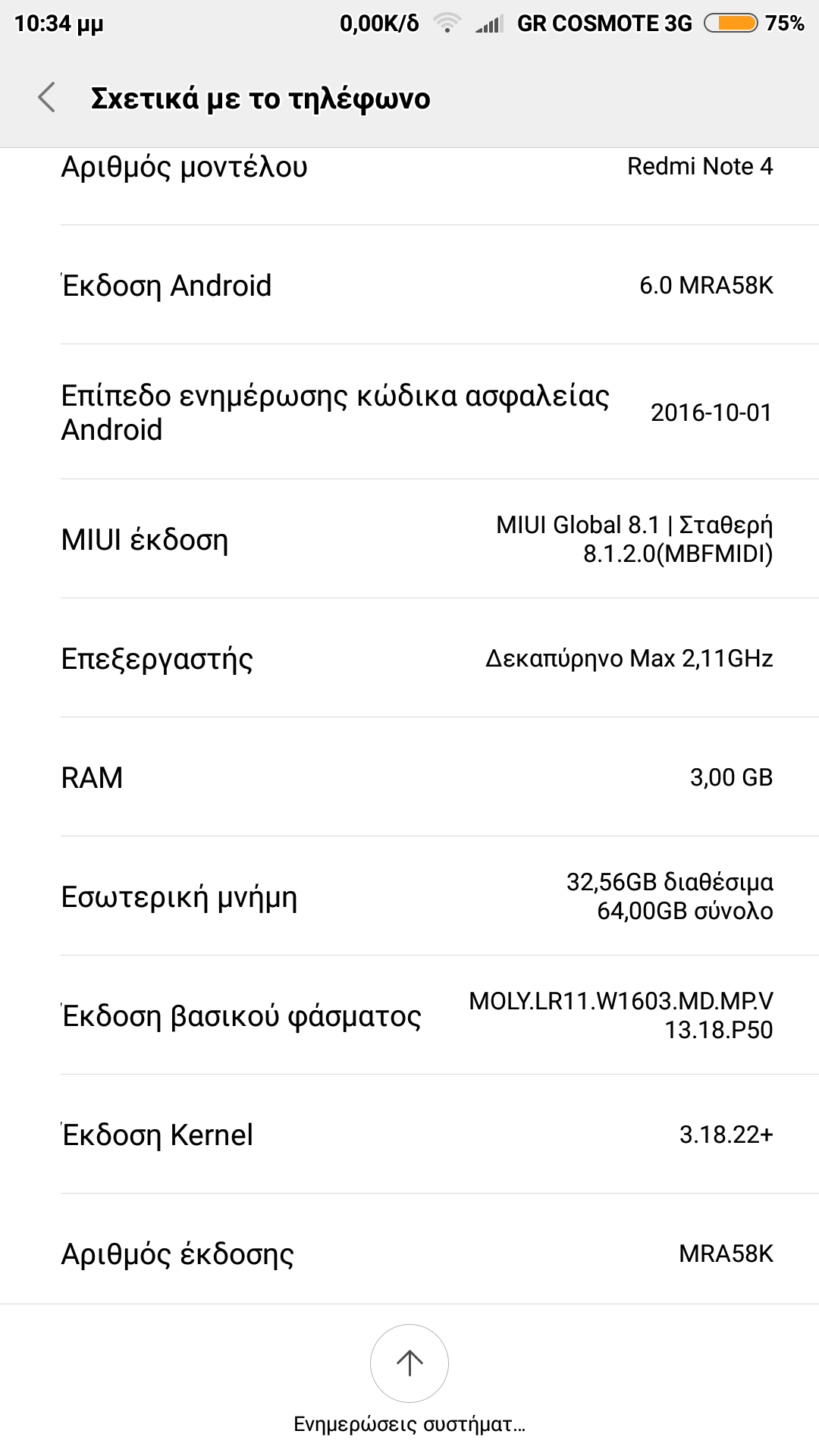The width and height of the screenshot is (819, 1456).
Task: Tap the Έκδοση Kernel row
Action: (409, 1134)
